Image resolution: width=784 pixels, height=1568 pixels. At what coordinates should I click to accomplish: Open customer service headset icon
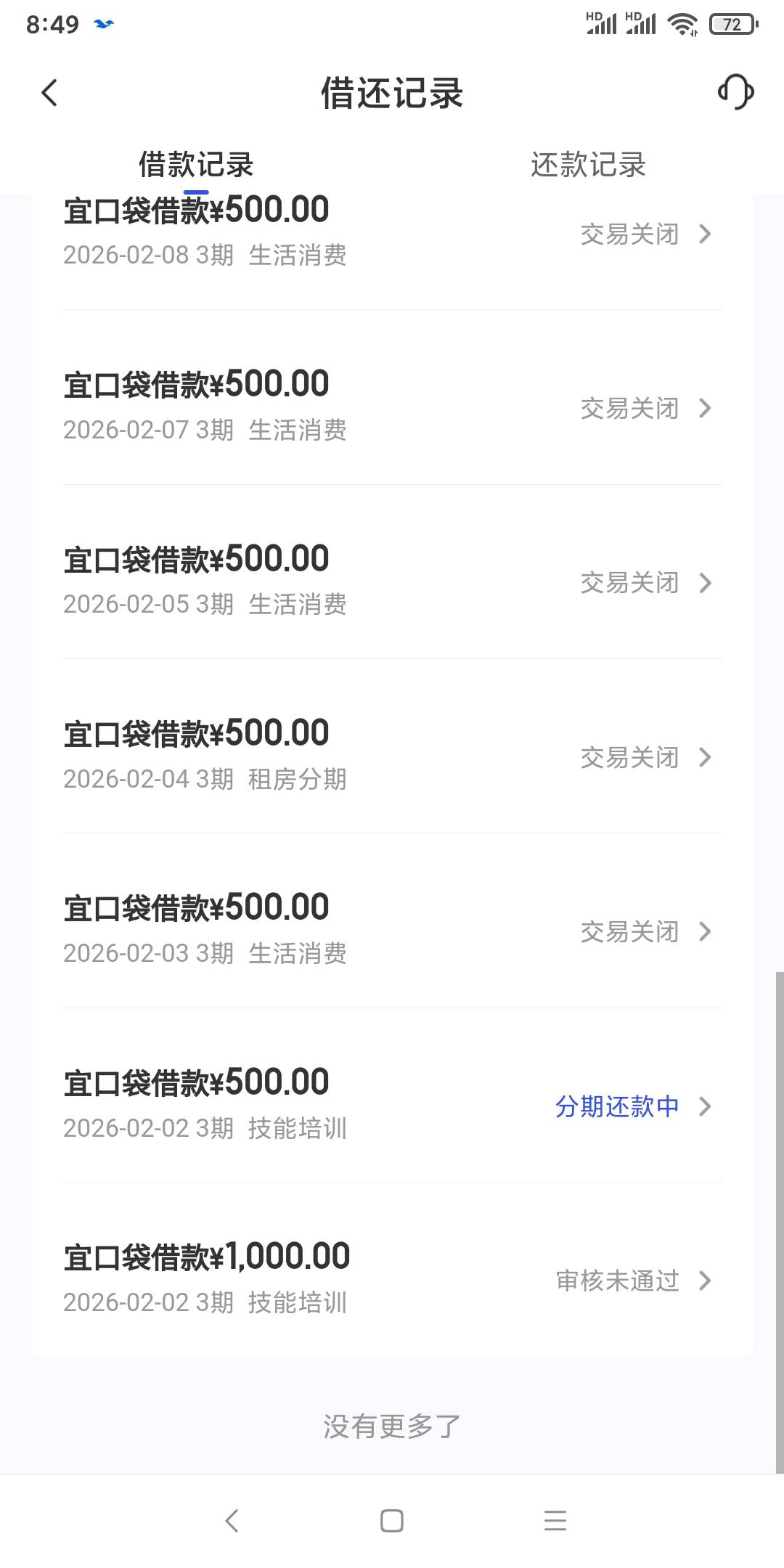point(735,92)
